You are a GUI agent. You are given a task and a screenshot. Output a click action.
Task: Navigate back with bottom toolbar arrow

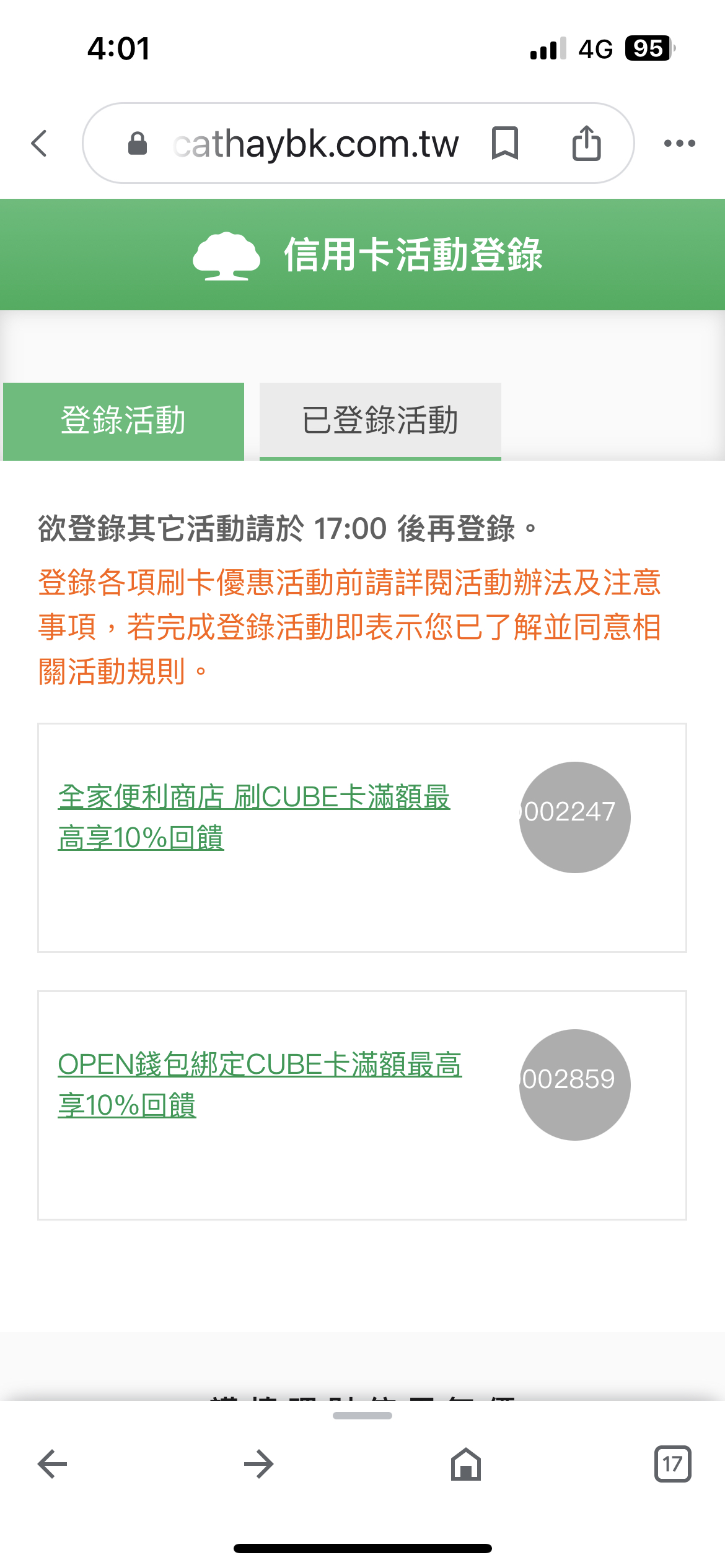(x=52, y=1464)
